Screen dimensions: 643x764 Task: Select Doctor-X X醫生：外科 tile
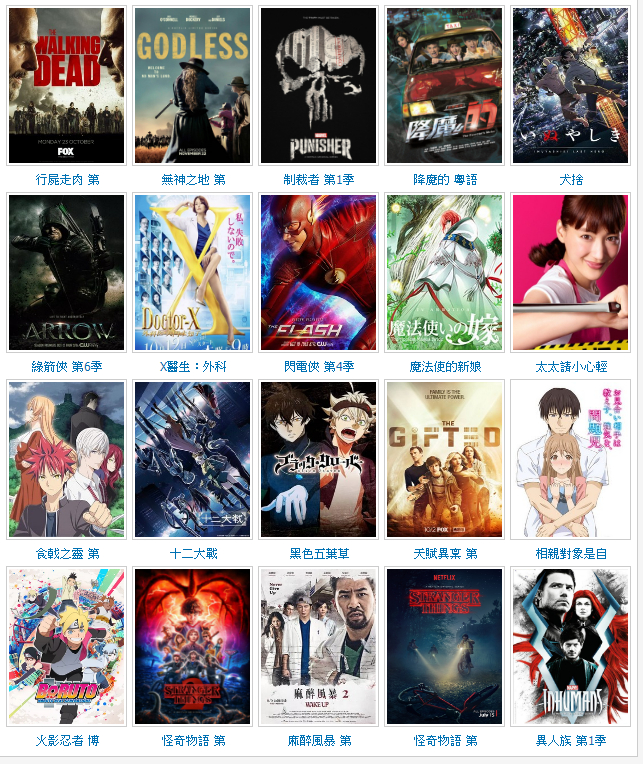click(x=193, y=273)
